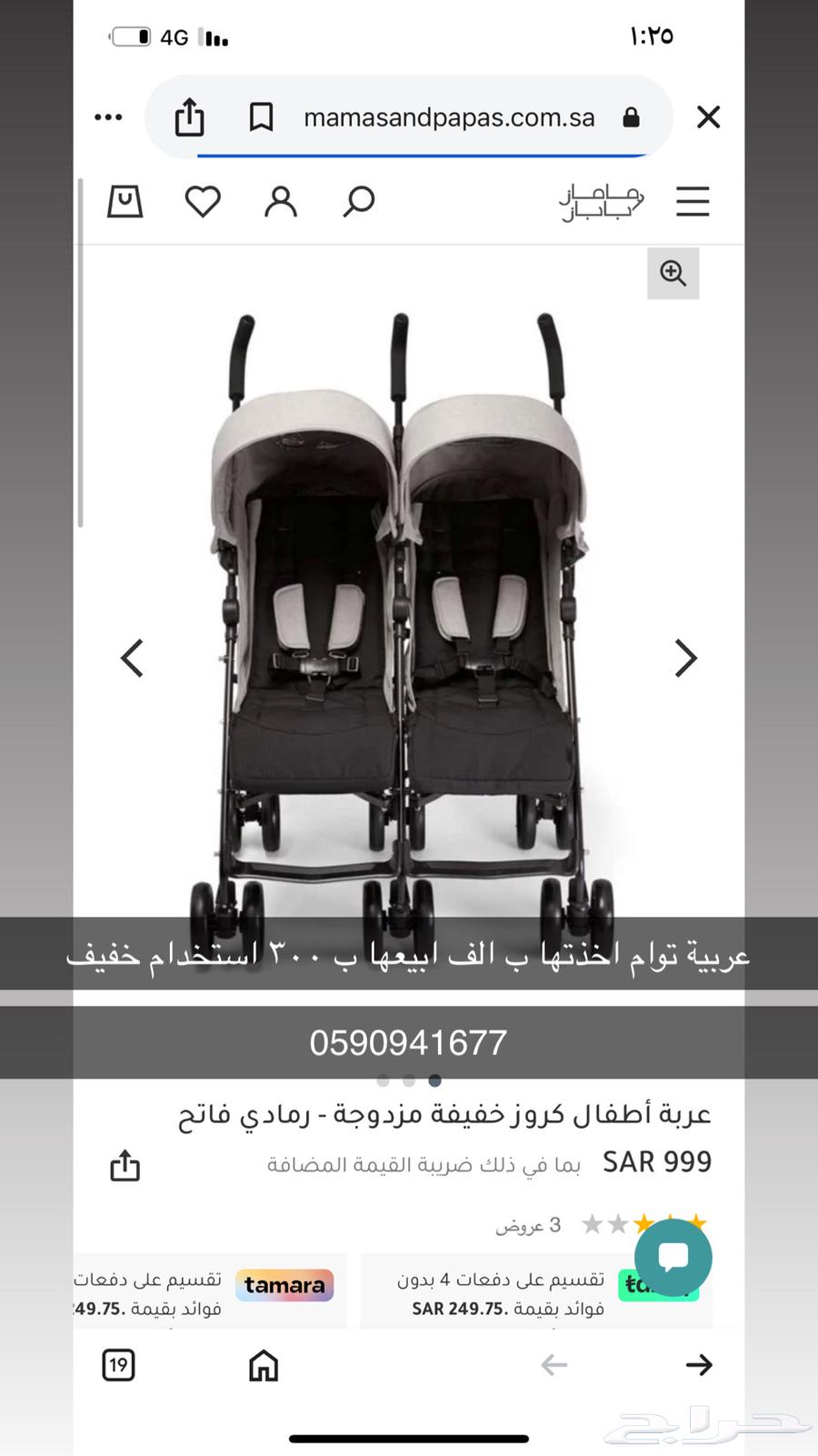The height and width of the screenshot is (1456, 818).
Task: Select the first carousel pagination dot
Action: coord(384,1080)
